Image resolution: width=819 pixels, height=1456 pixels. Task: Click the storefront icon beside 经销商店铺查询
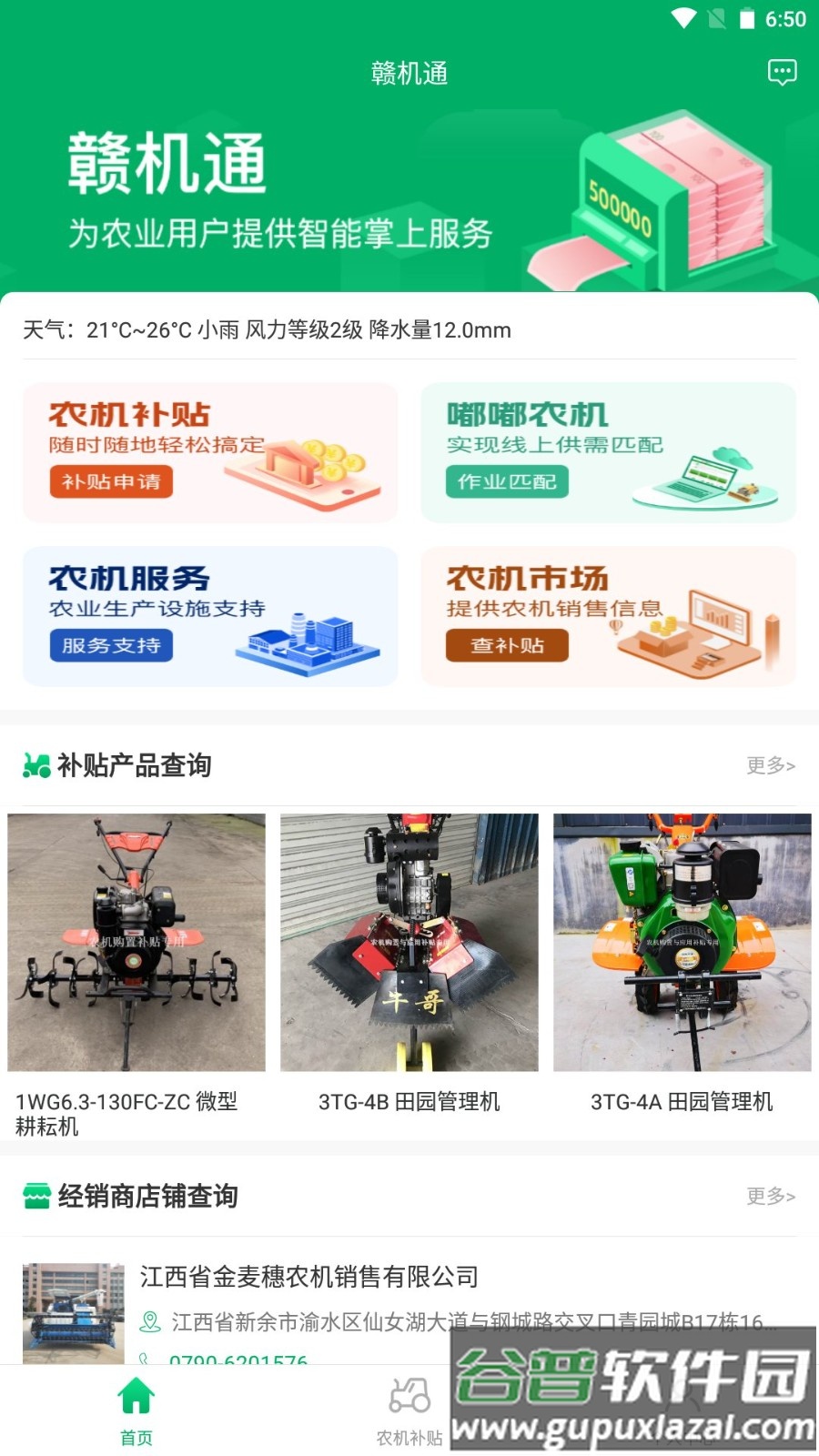coord(34,1197)
